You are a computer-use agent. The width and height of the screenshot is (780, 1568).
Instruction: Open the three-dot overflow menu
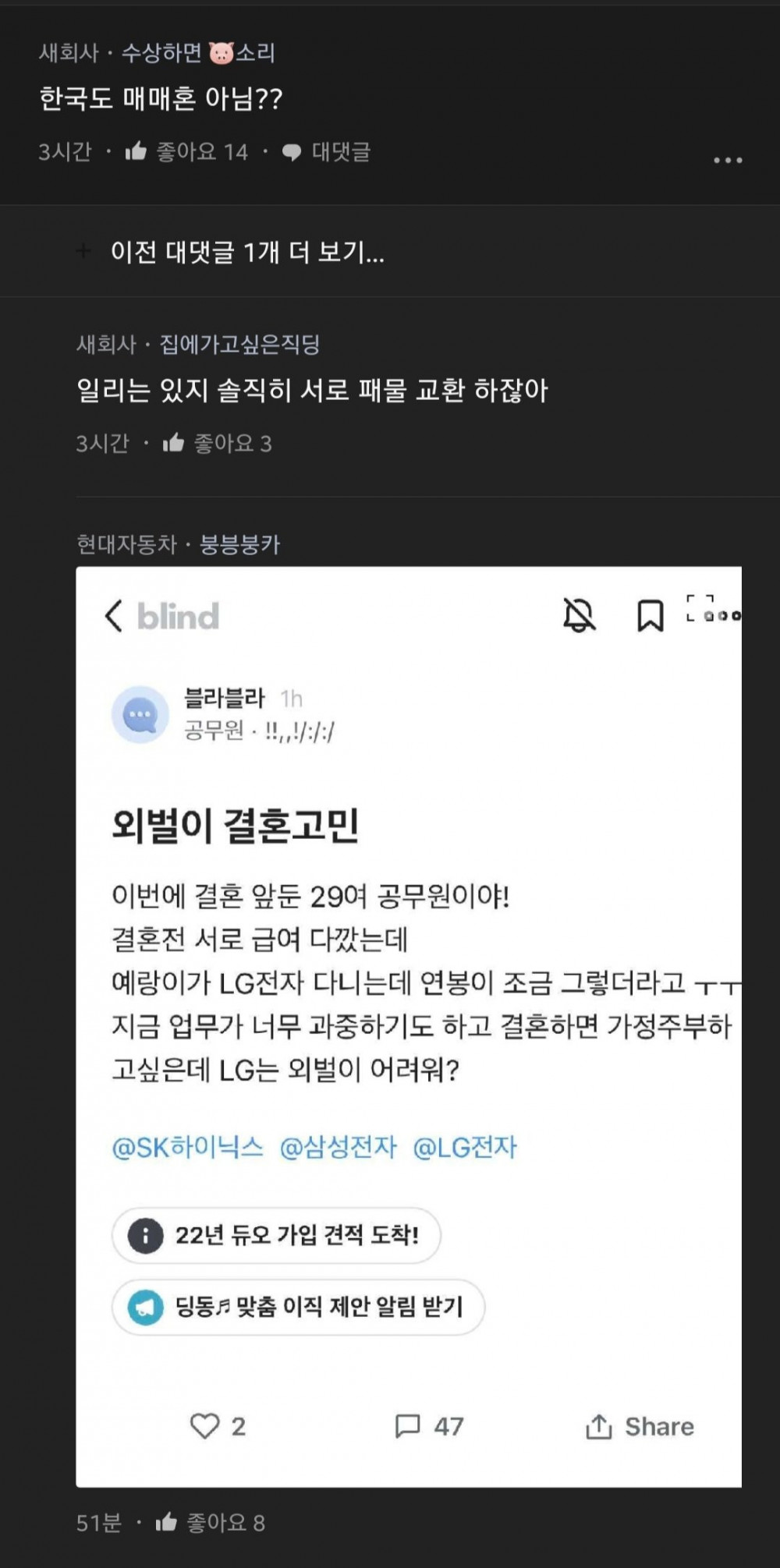[727, 160]
